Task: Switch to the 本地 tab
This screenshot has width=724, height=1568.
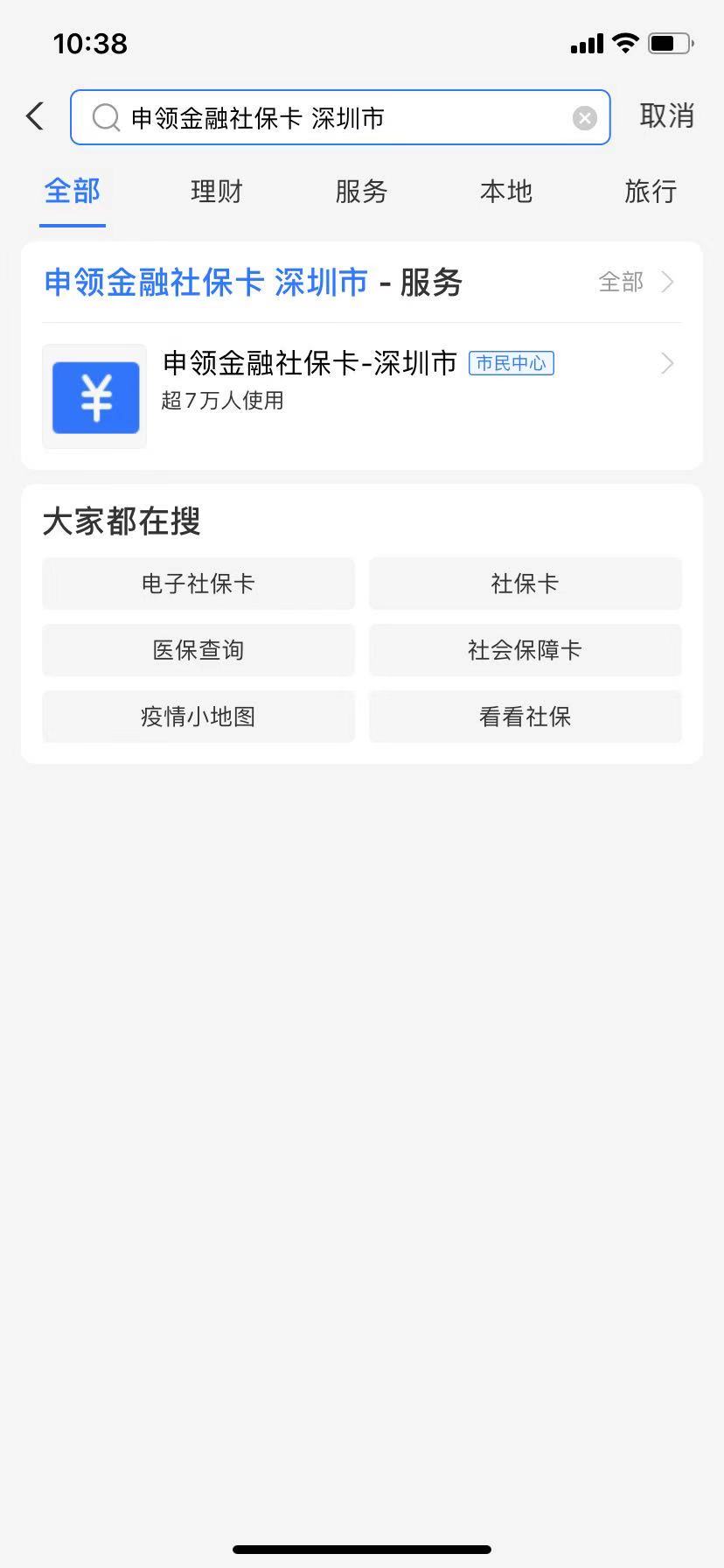Action: pyautogui.click(x=505, y=192)
